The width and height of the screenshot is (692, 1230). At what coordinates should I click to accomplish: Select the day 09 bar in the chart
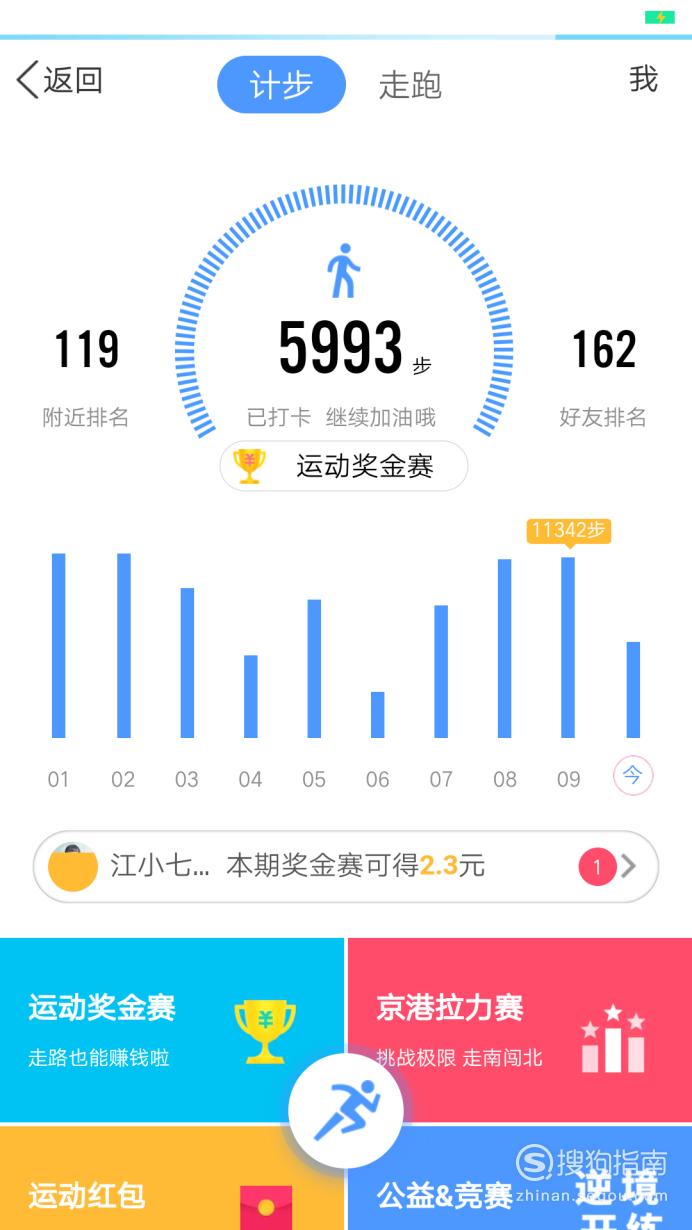click(568, 647)
